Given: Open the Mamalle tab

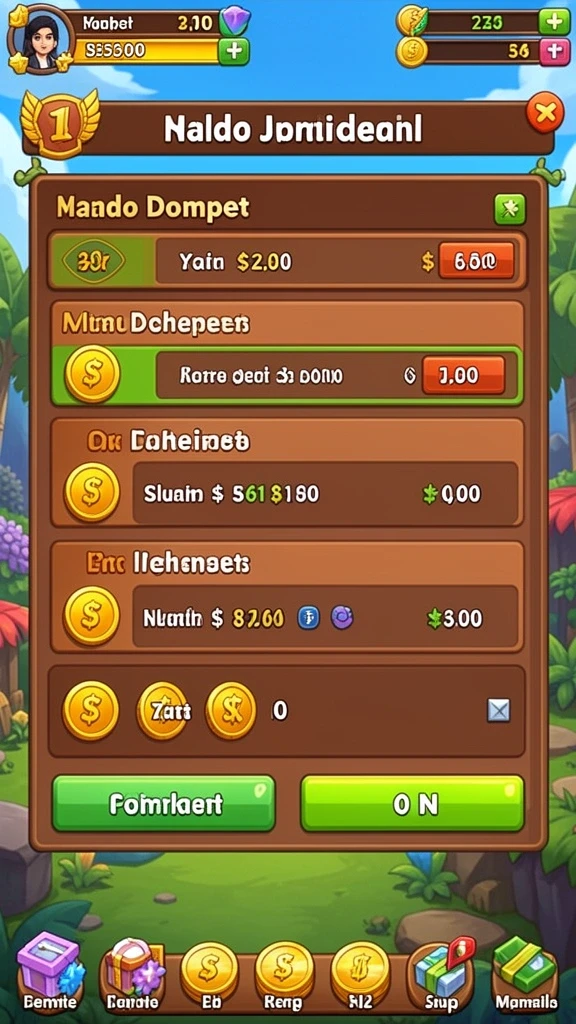Looking at the screenshot, I should tap(526, 972).
